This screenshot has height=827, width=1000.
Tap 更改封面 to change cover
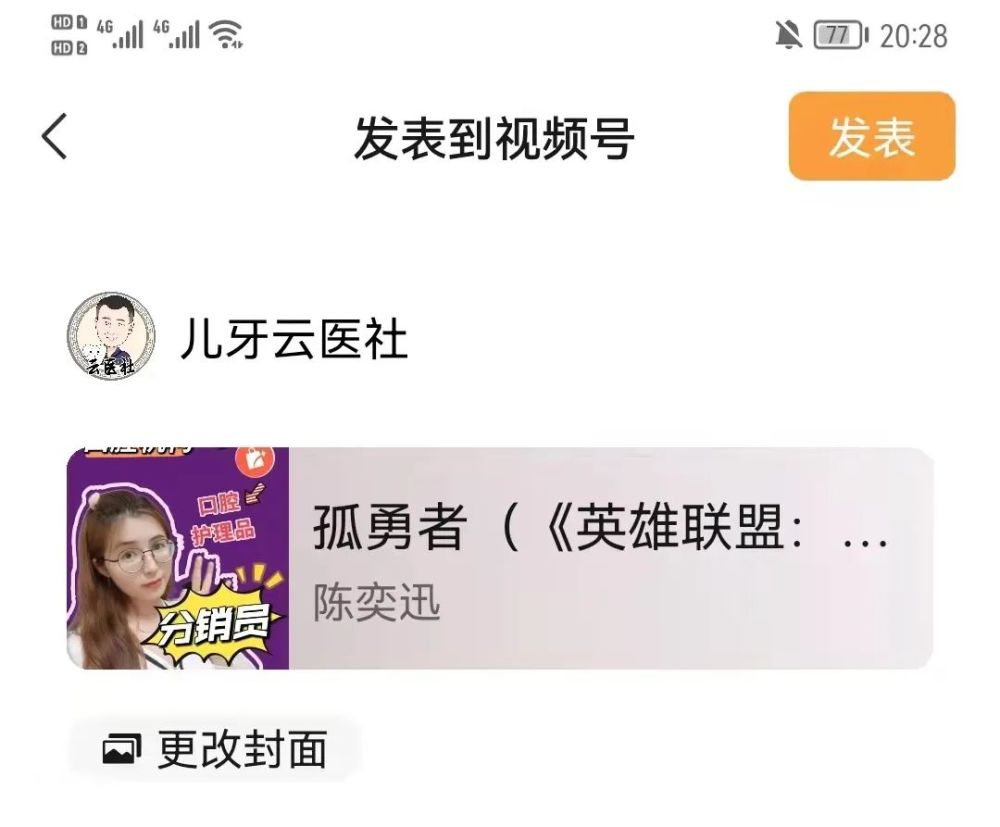215,748
